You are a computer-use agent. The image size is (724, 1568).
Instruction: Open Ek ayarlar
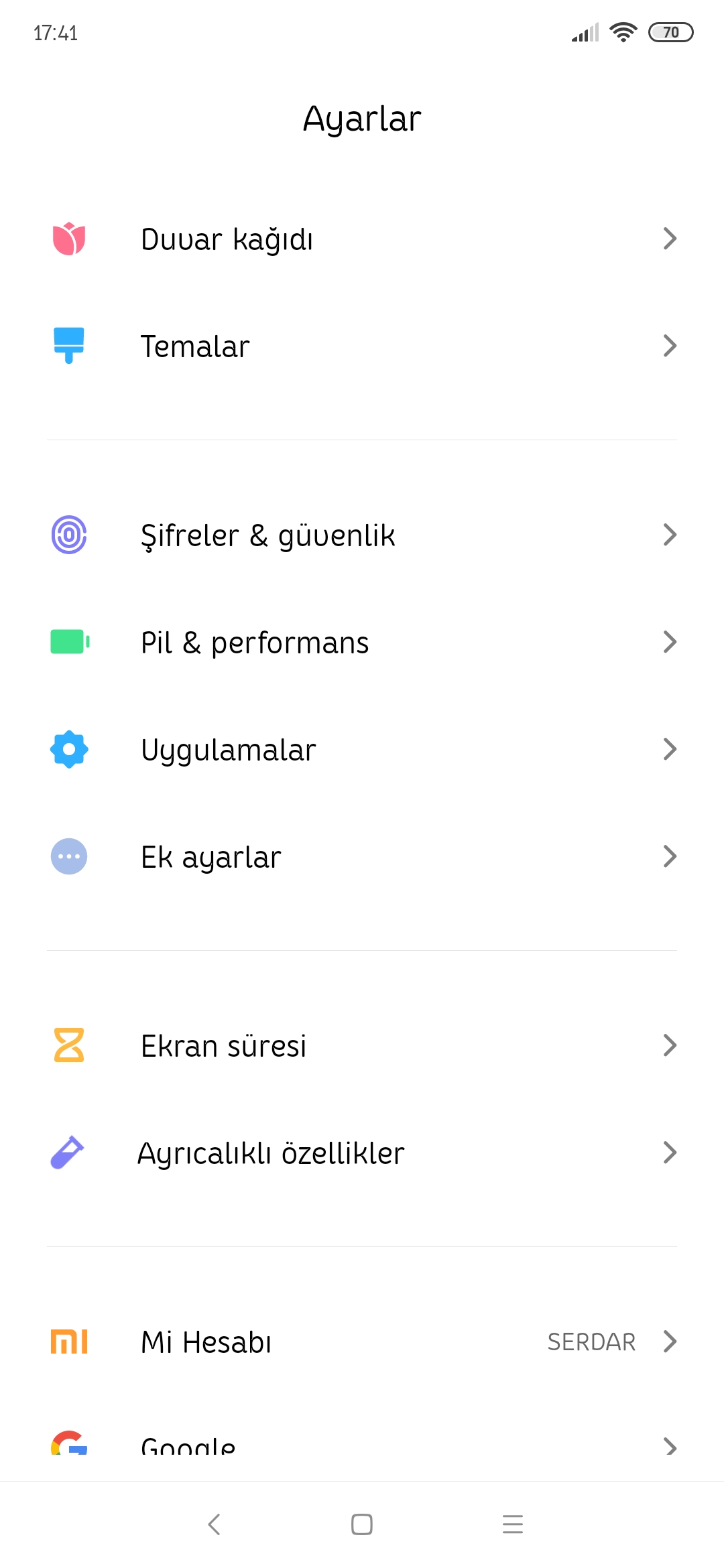coord(362,856)
